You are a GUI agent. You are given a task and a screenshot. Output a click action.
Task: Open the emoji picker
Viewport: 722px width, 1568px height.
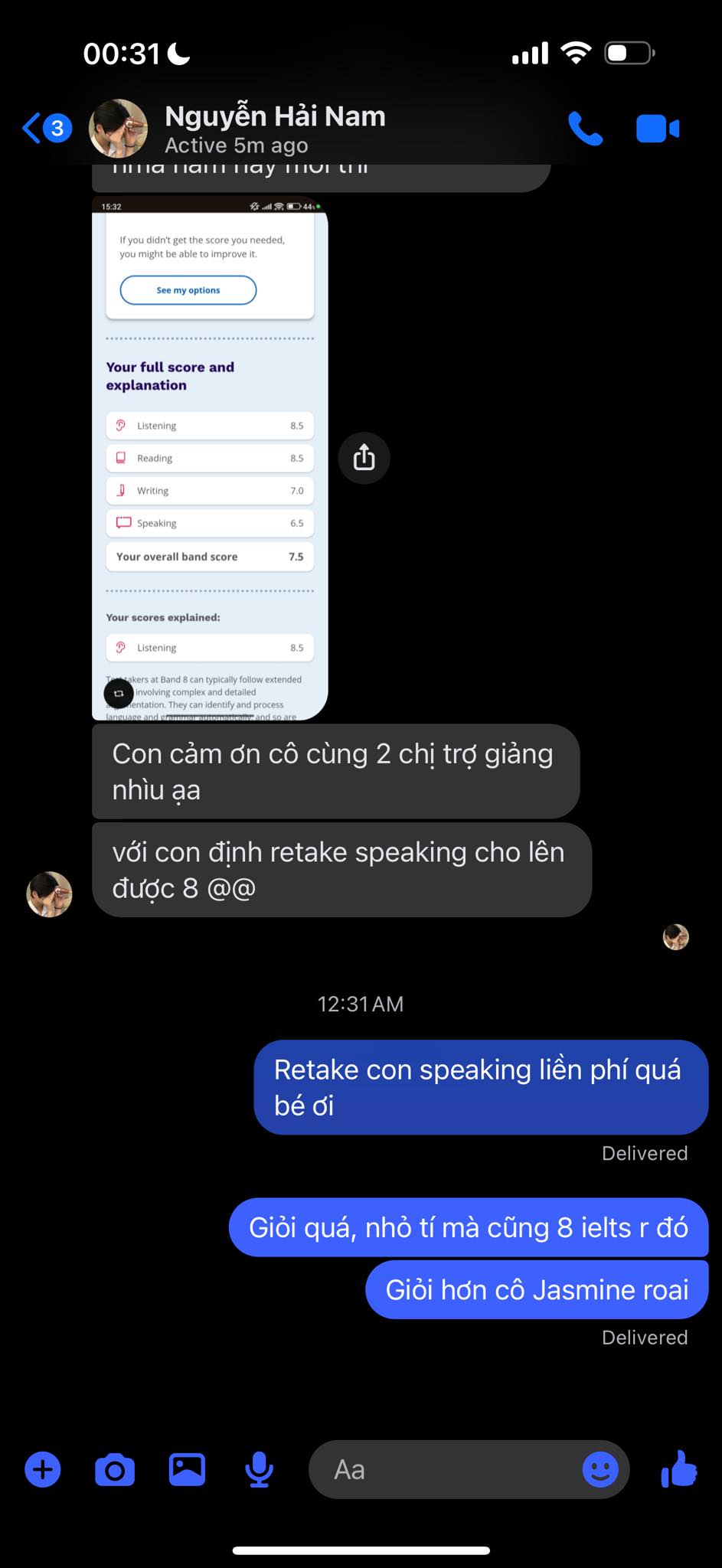[x=600, y=1469]
